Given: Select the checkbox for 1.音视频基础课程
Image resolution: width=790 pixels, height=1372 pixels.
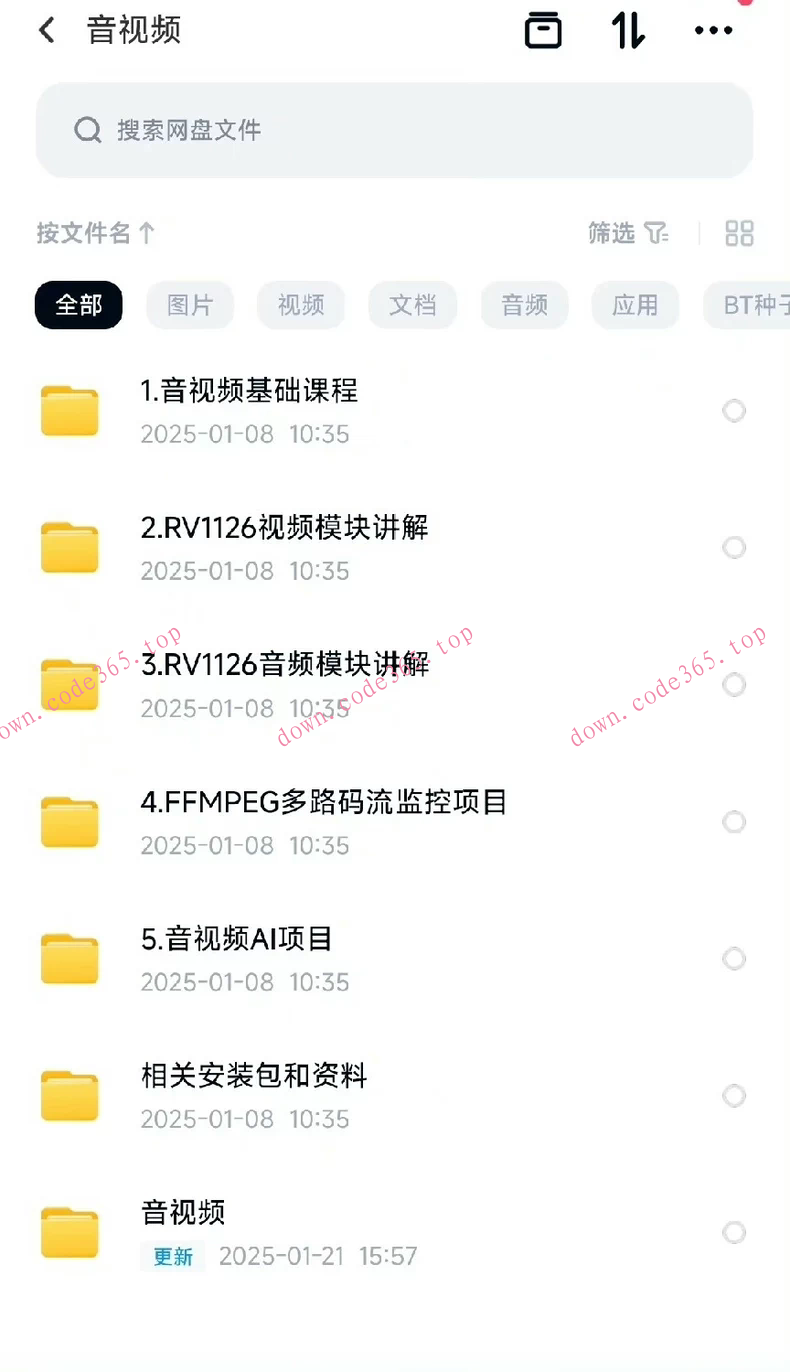Looking at the screenshot, I should (x=734, y=411).
